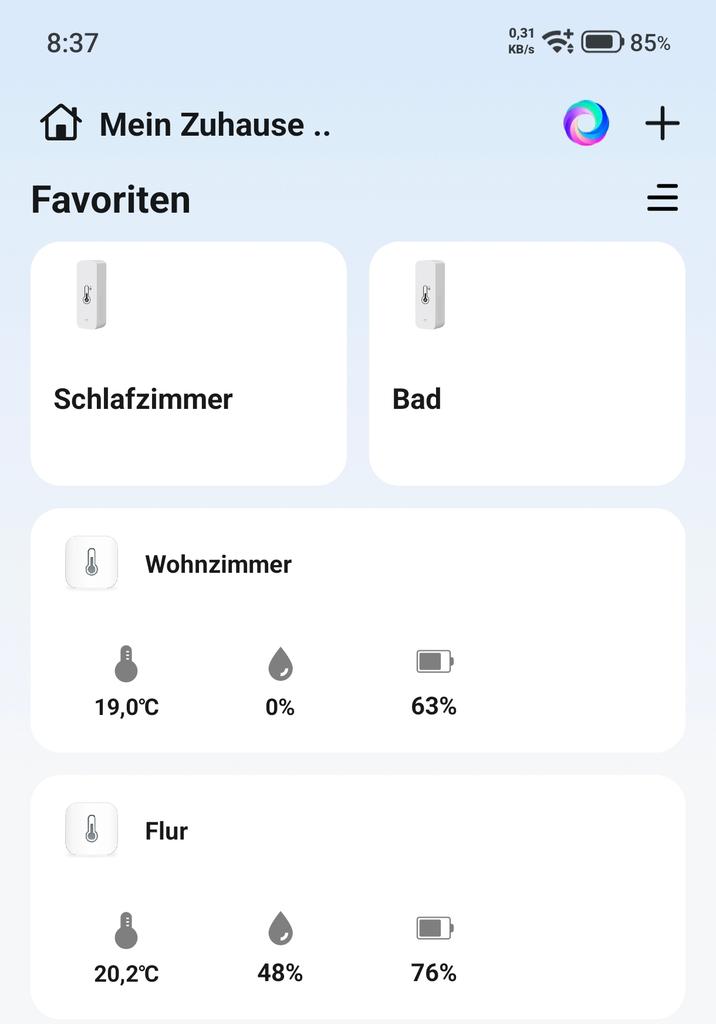Open the Favoriten list menu icon
716x1024 pixels.
click(662, 198)
